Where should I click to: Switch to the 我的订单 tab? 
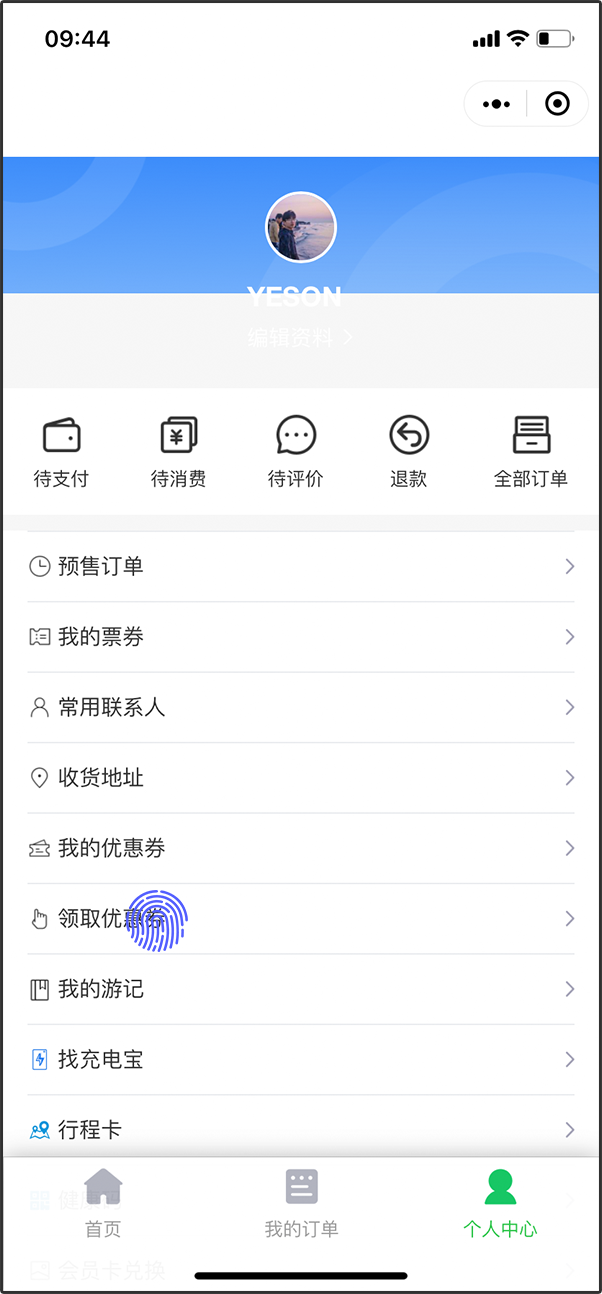(301, 1203)
